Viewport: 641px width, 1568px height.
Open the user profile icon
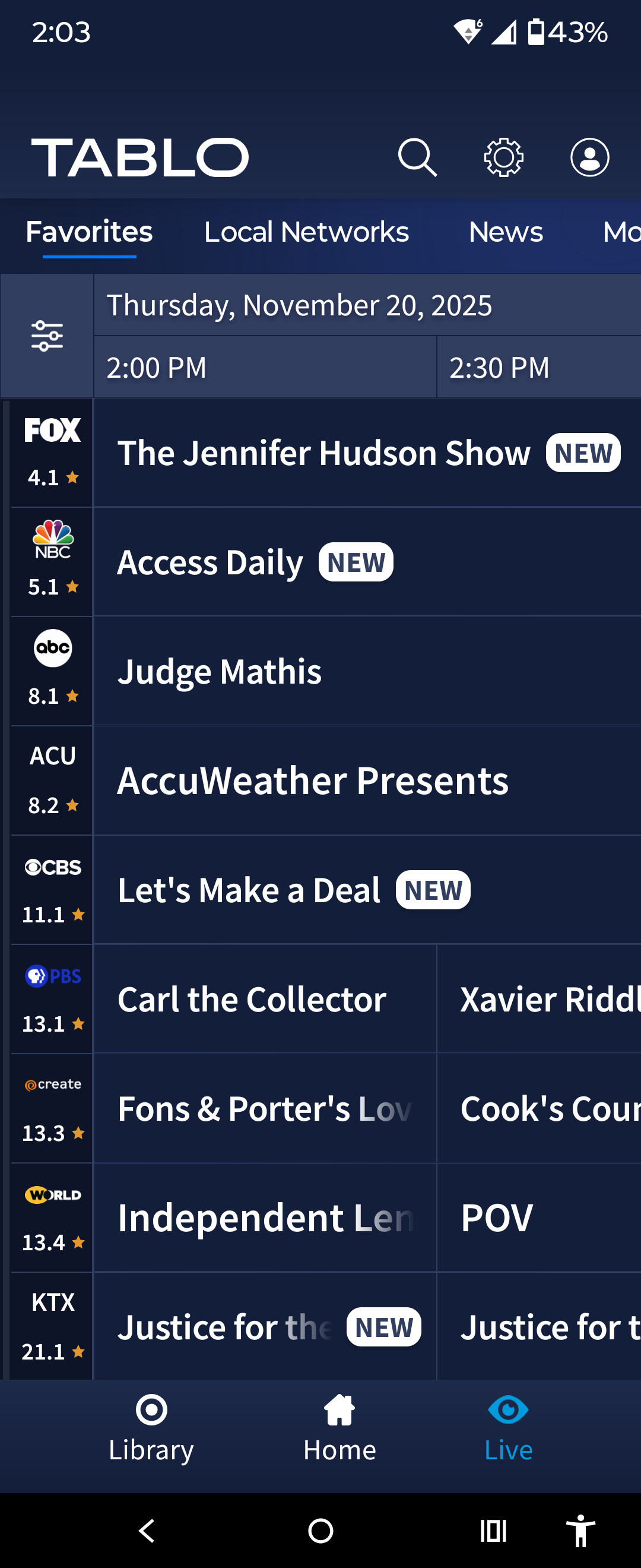[589, 157]
